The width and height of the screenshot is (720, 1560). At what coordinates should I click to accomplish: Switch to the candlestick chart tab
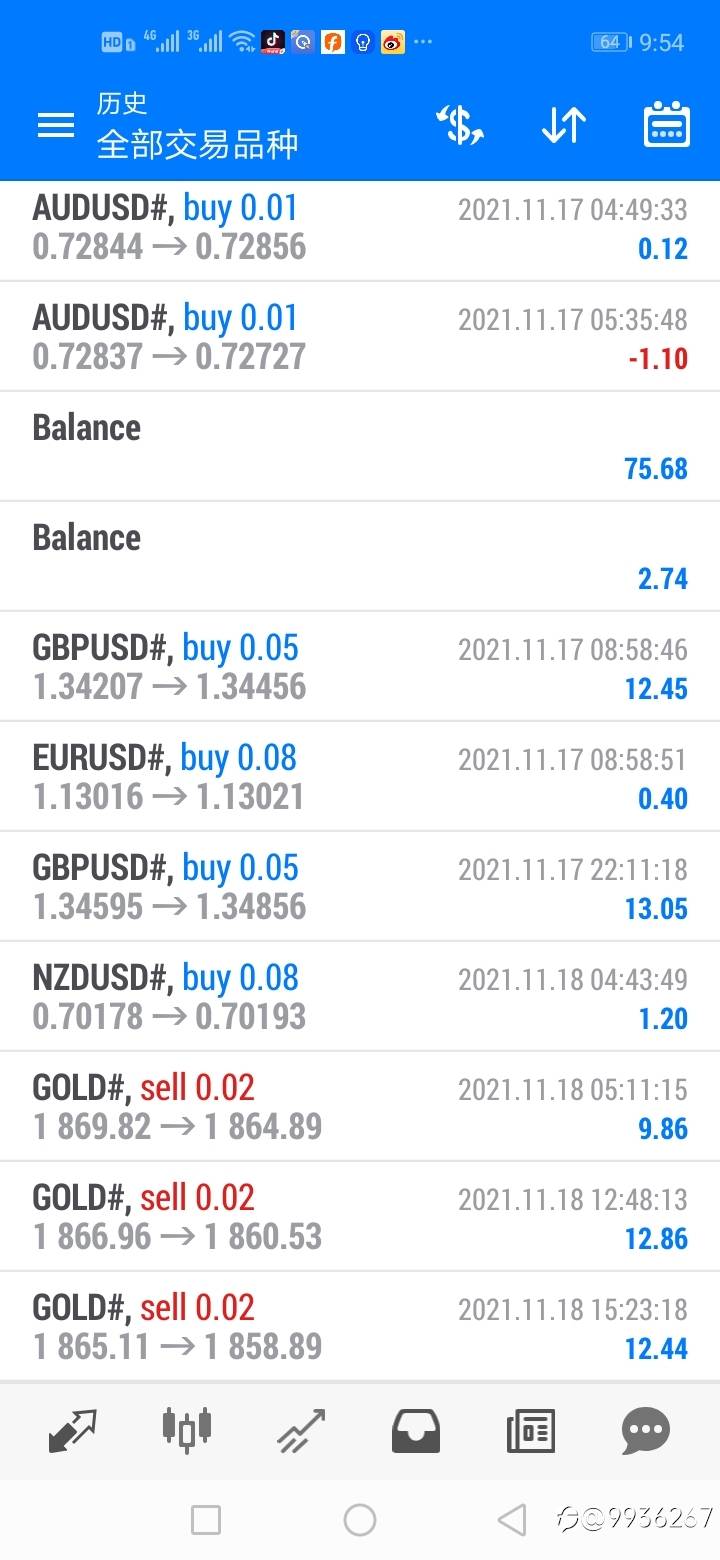[x=187, y=1430]
